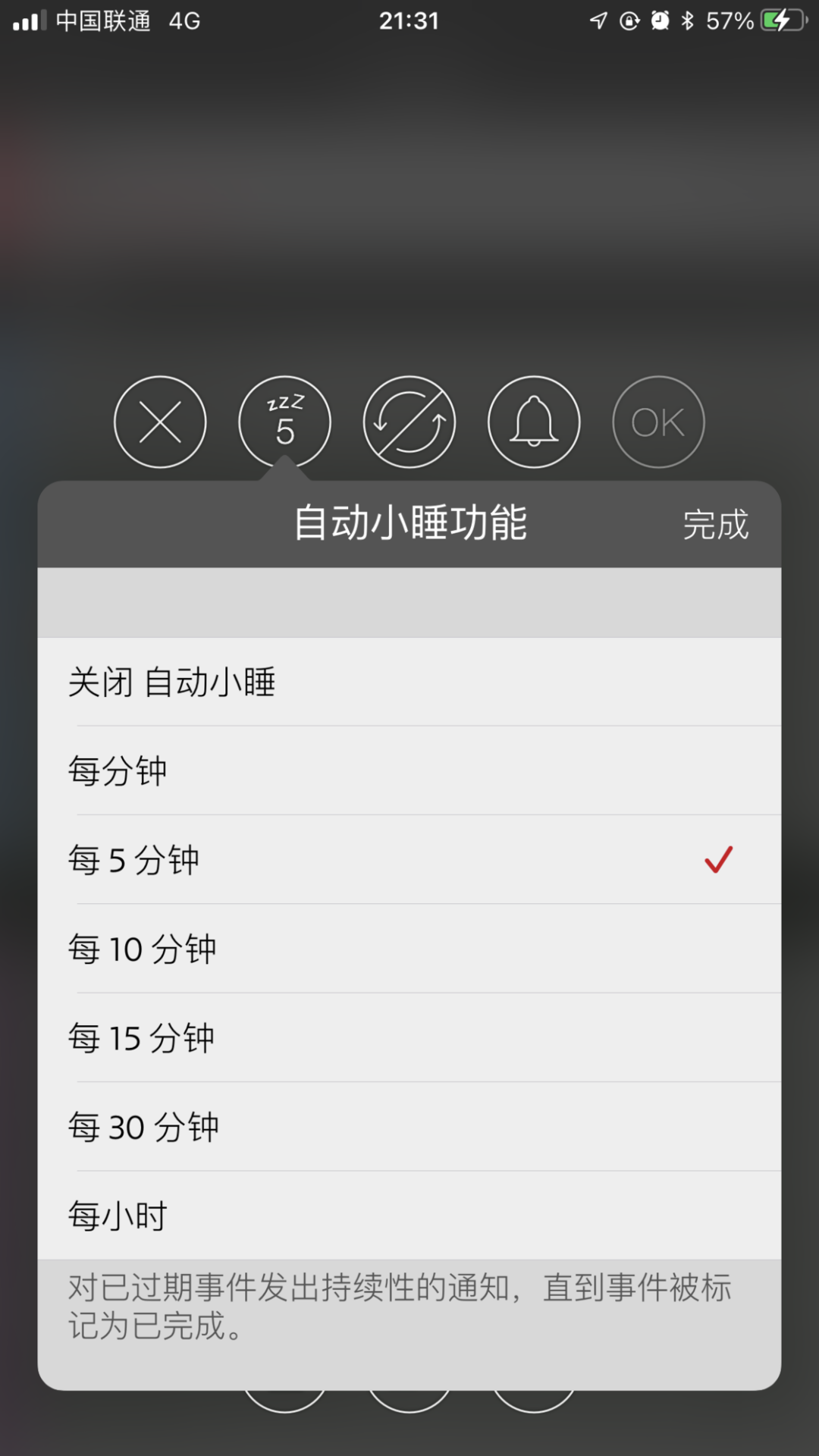This screenshot has height=1456, width=819.
Task: Choose 每 30 分钟 option
Action: [409, 1127]
